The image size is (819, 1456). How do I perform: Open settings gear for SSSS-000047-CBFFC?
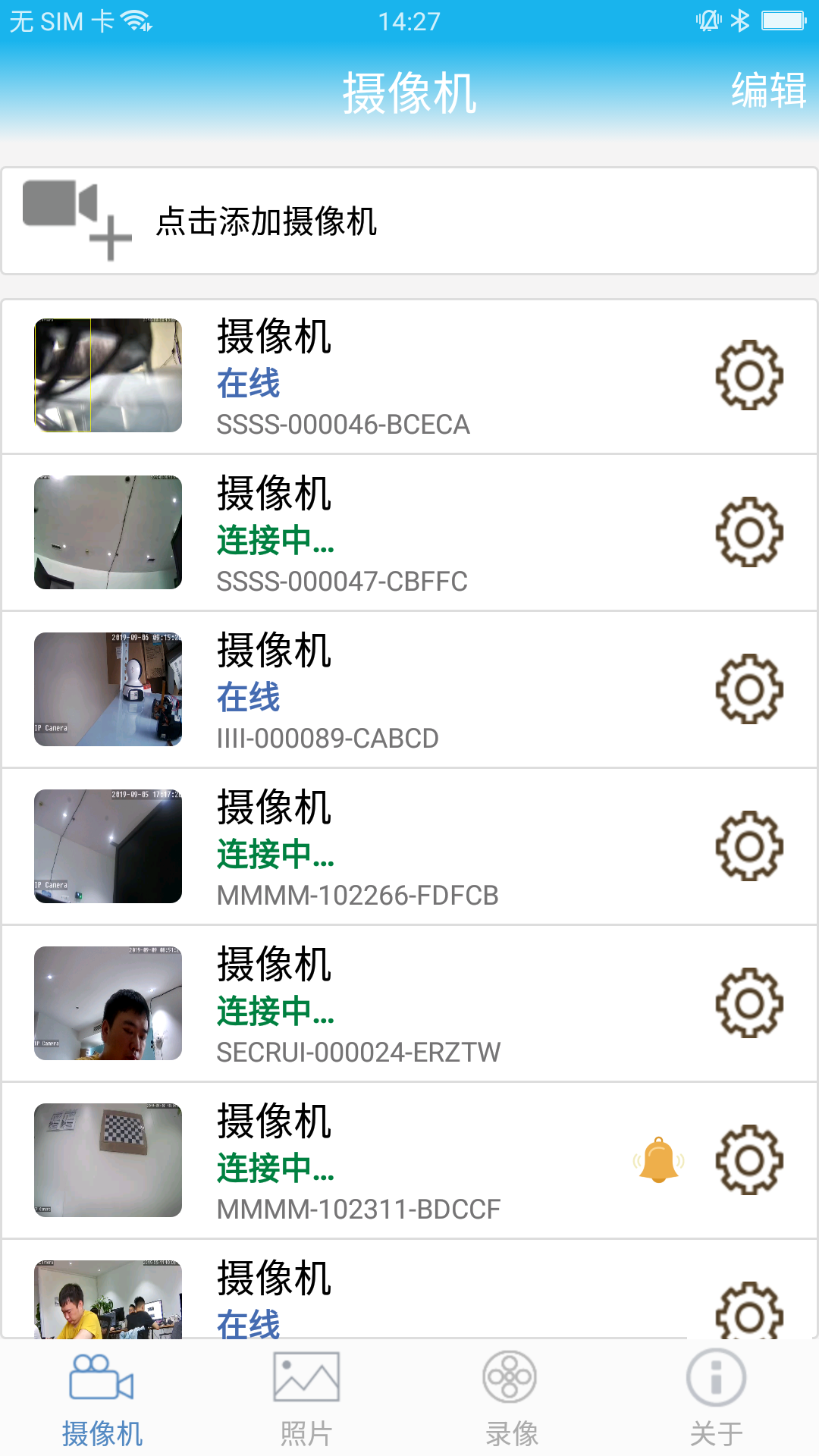coord(749,532)
